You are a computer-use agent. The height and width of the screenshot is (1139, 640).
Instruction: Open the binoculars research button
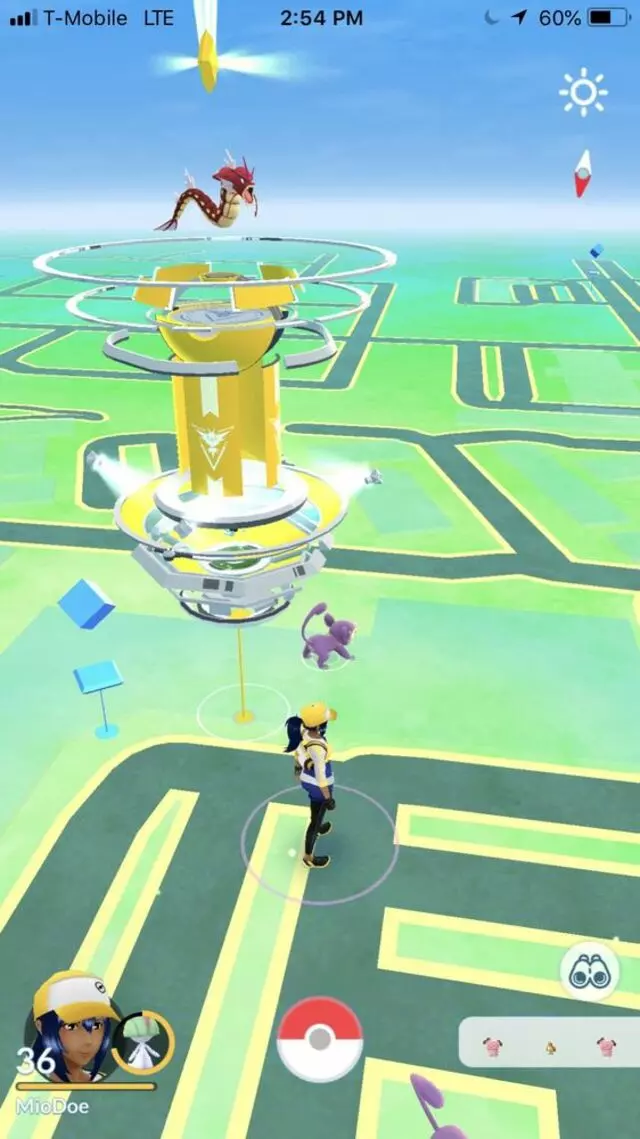coord(589,970)
